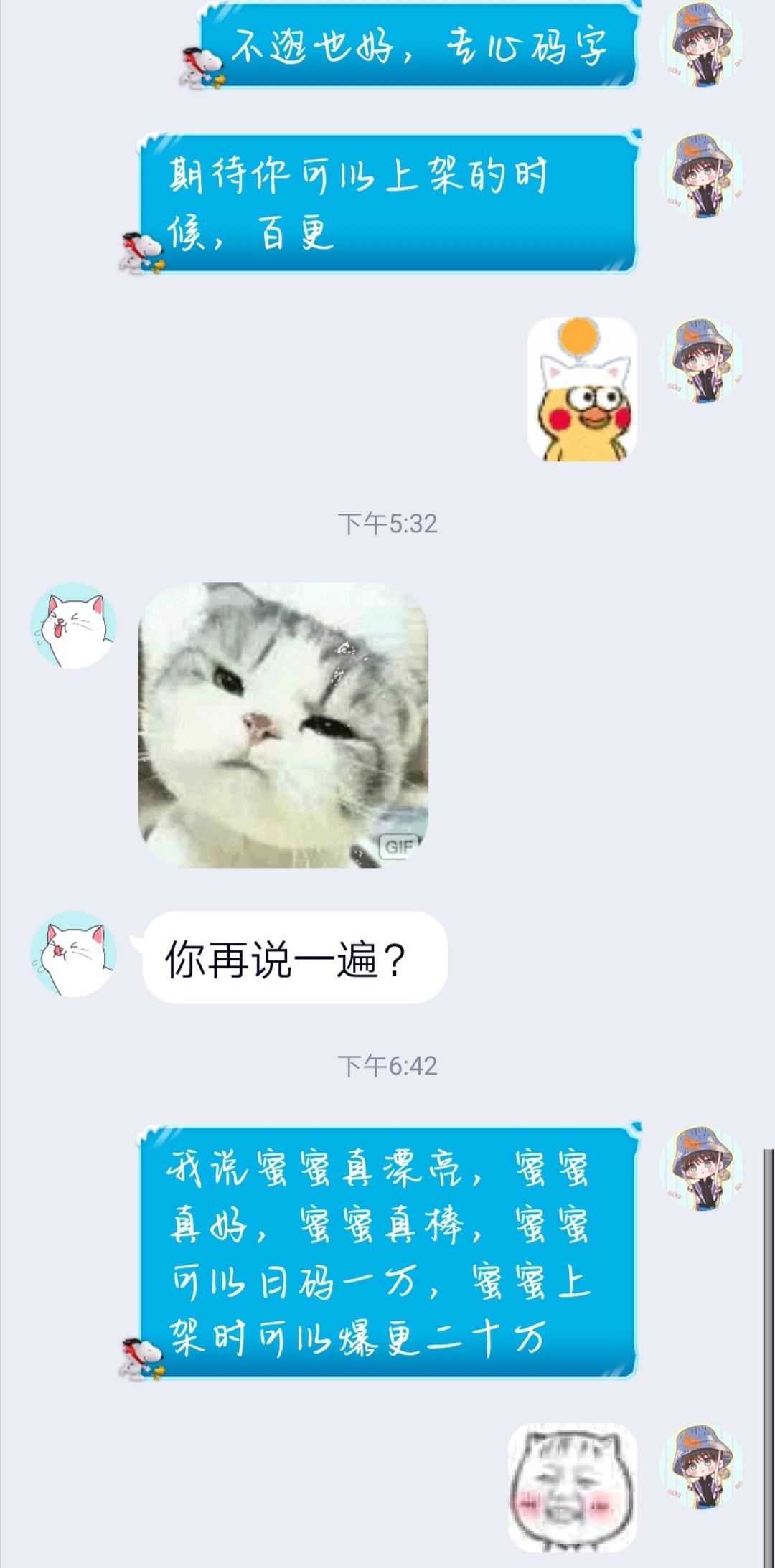Tap the avatar beside '我说蜜蜜真漂亮' message
775x1568 pixels.
(x=701, y=1168)
